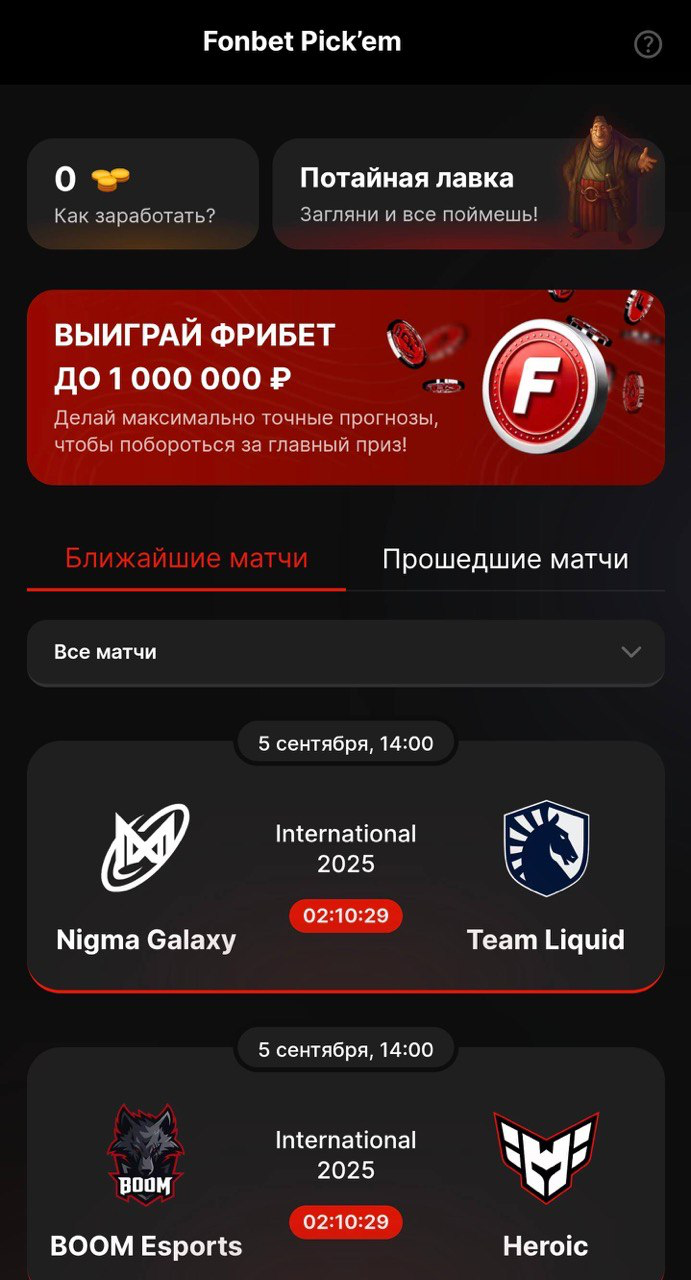Open the help question mark icon

[648, 44]
